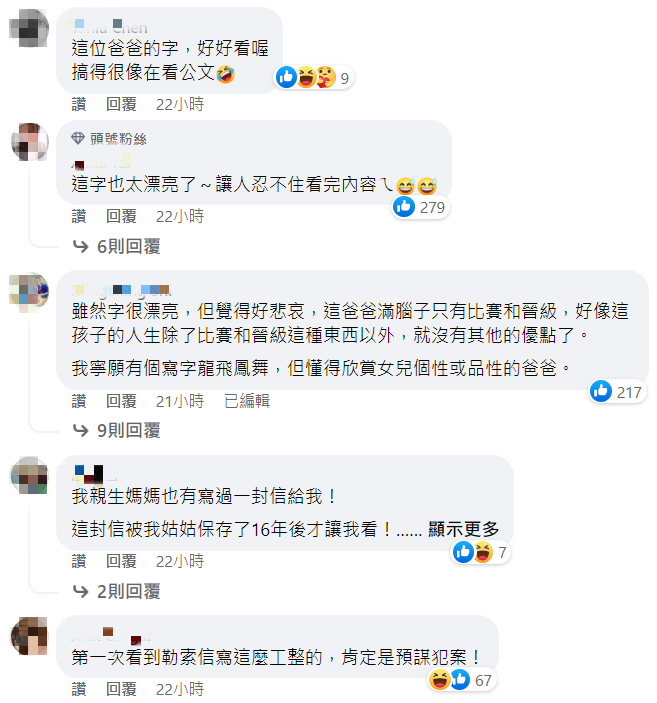The image size is (657, 703).
Task: Like the comment 這字也太漂亮了
Action: tap(79, 215)
